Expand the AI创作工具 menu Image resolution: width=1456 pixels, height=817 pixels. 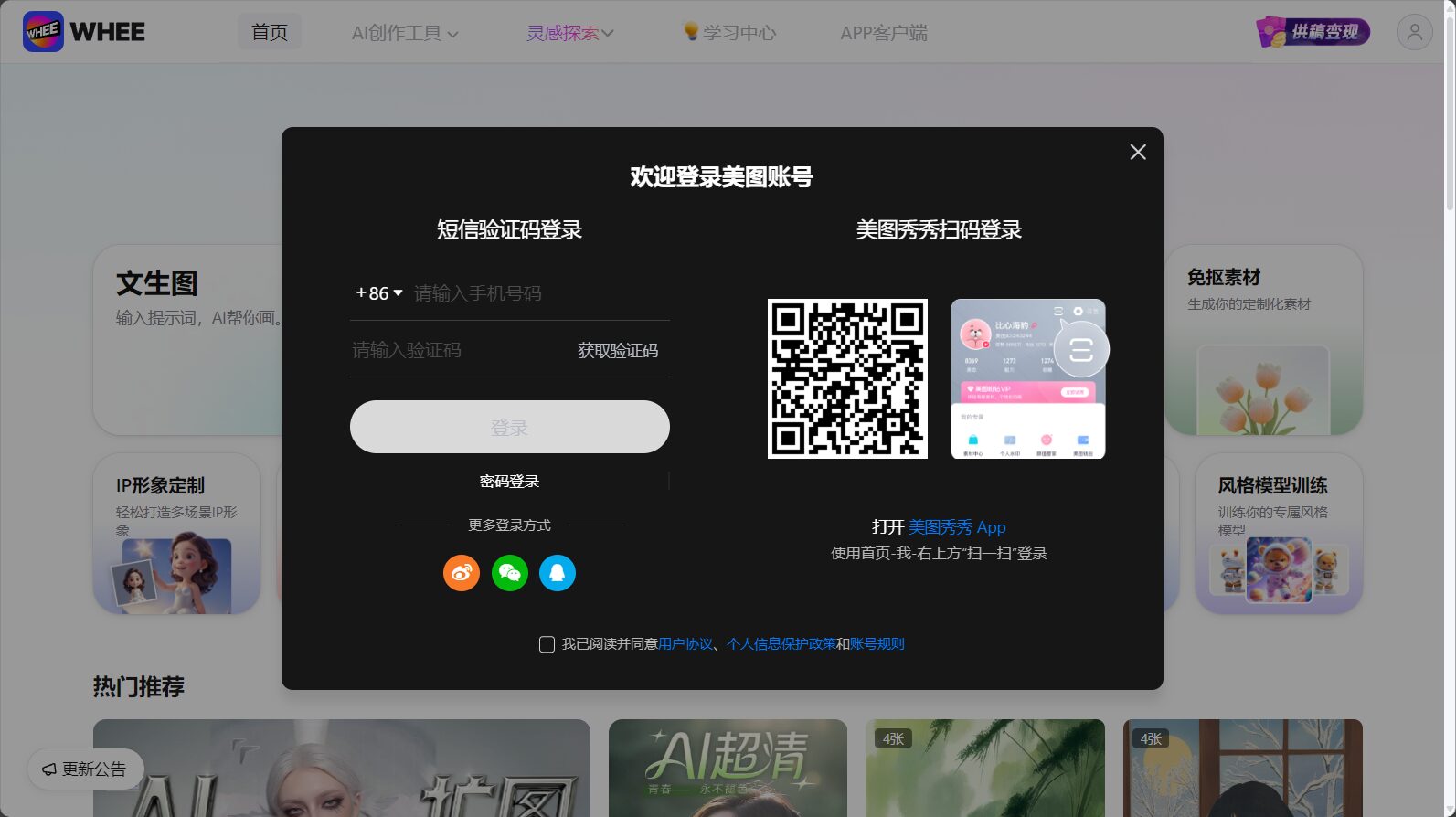[x=405, y=33]
